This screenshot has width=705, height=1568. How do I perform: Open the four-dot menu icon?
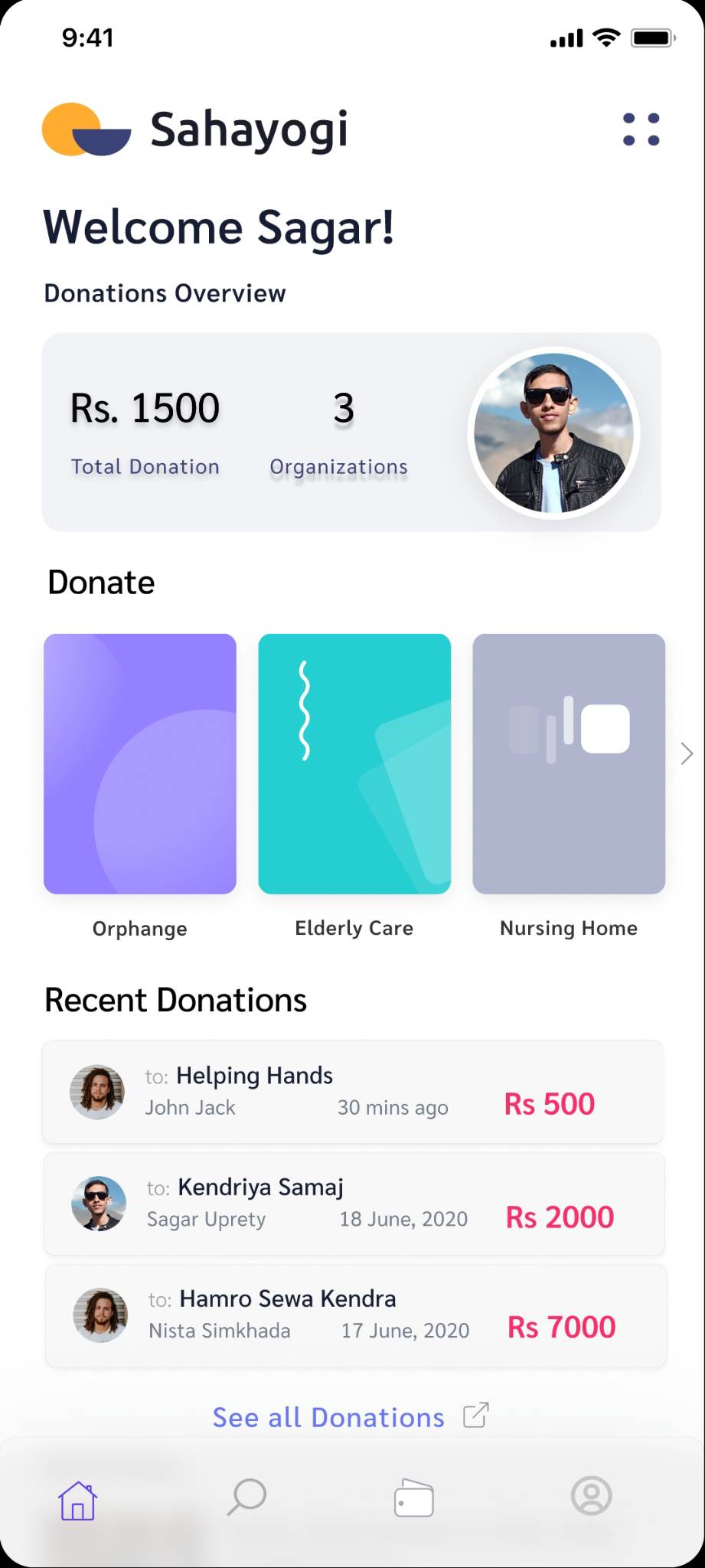(x=641, y=129)
